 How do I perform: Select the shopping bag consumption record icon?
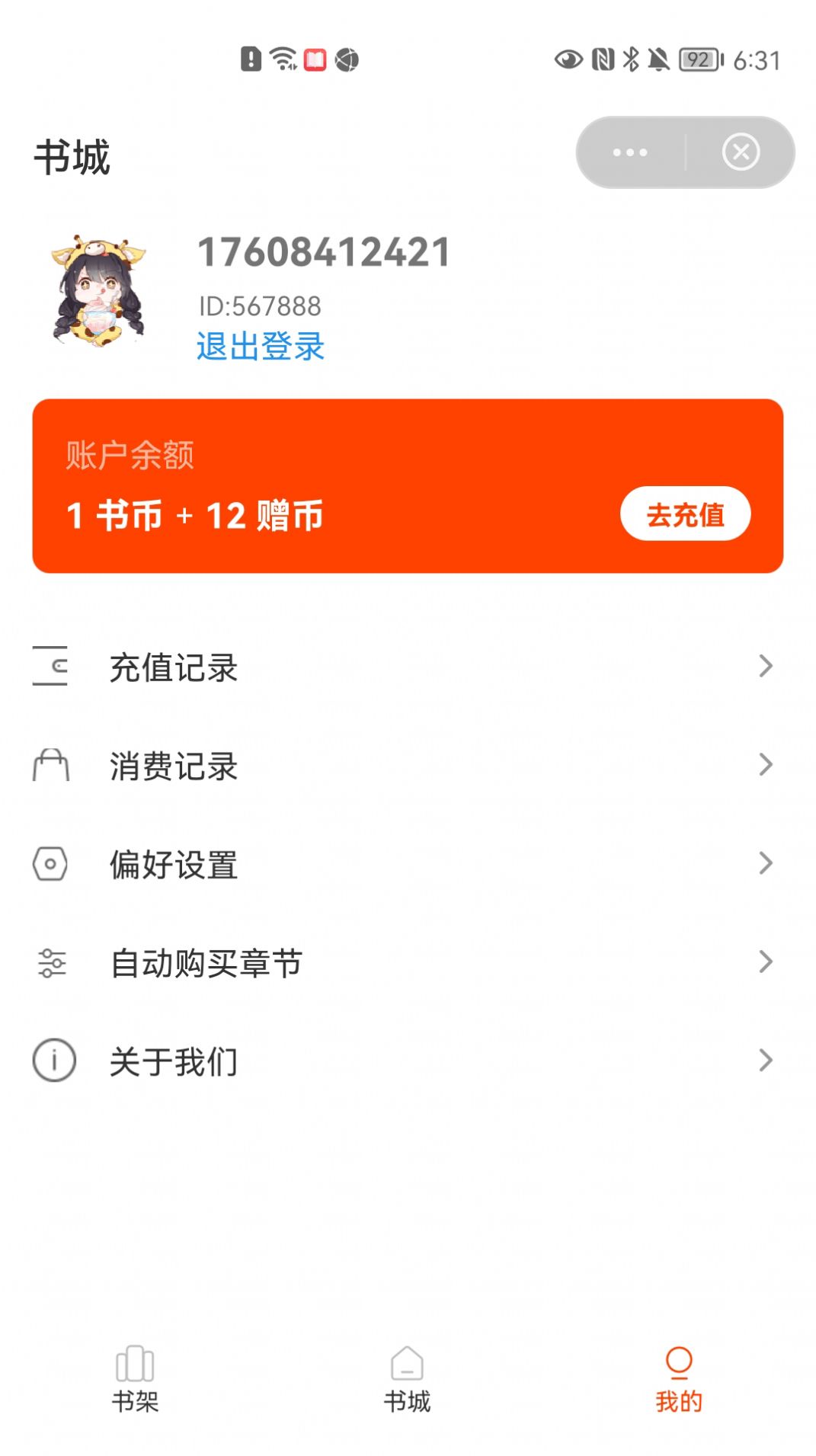(x=50, y=766)
